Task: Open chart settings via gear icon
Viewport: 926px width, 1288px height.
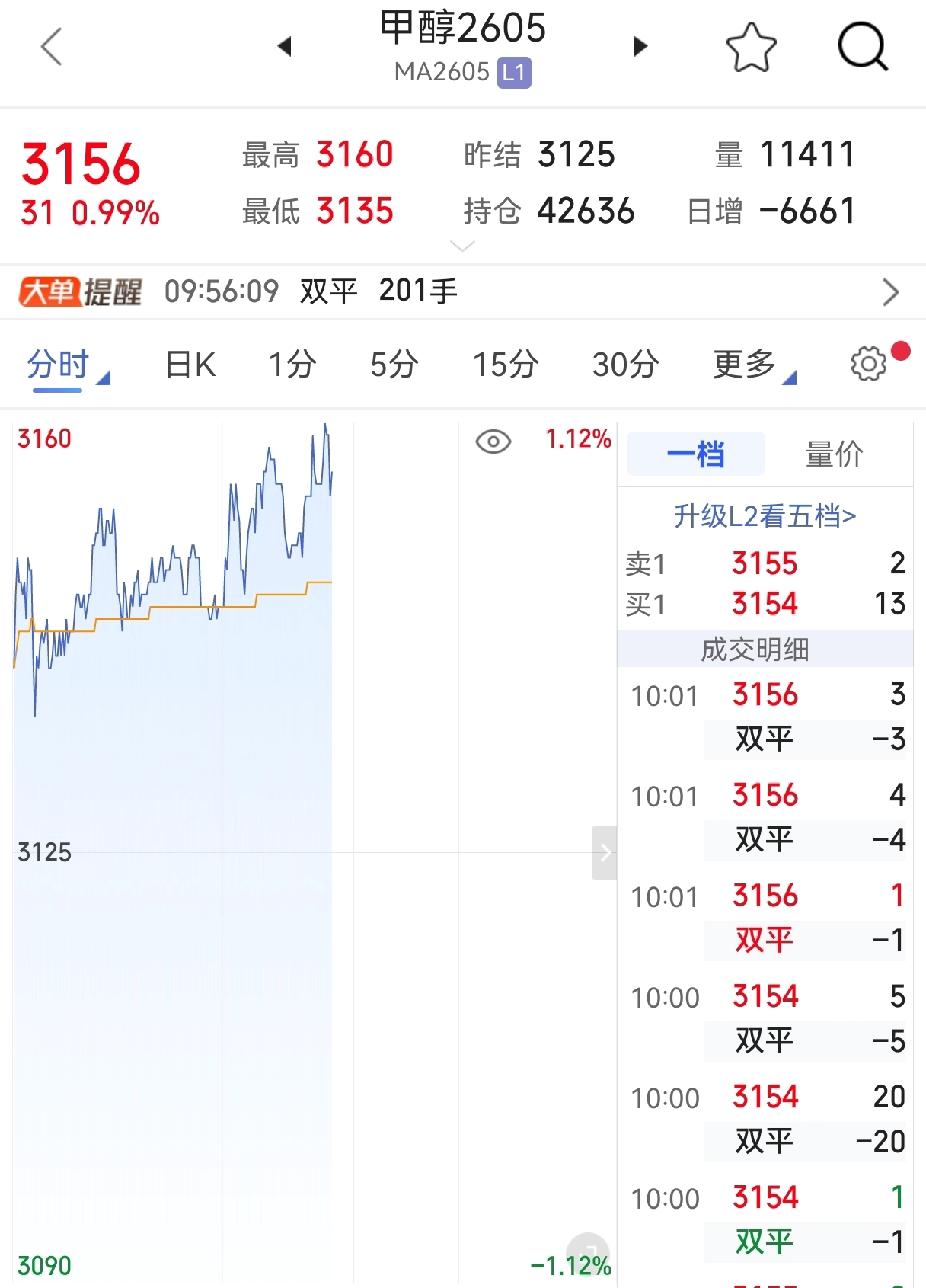Action: click(868, 365)
